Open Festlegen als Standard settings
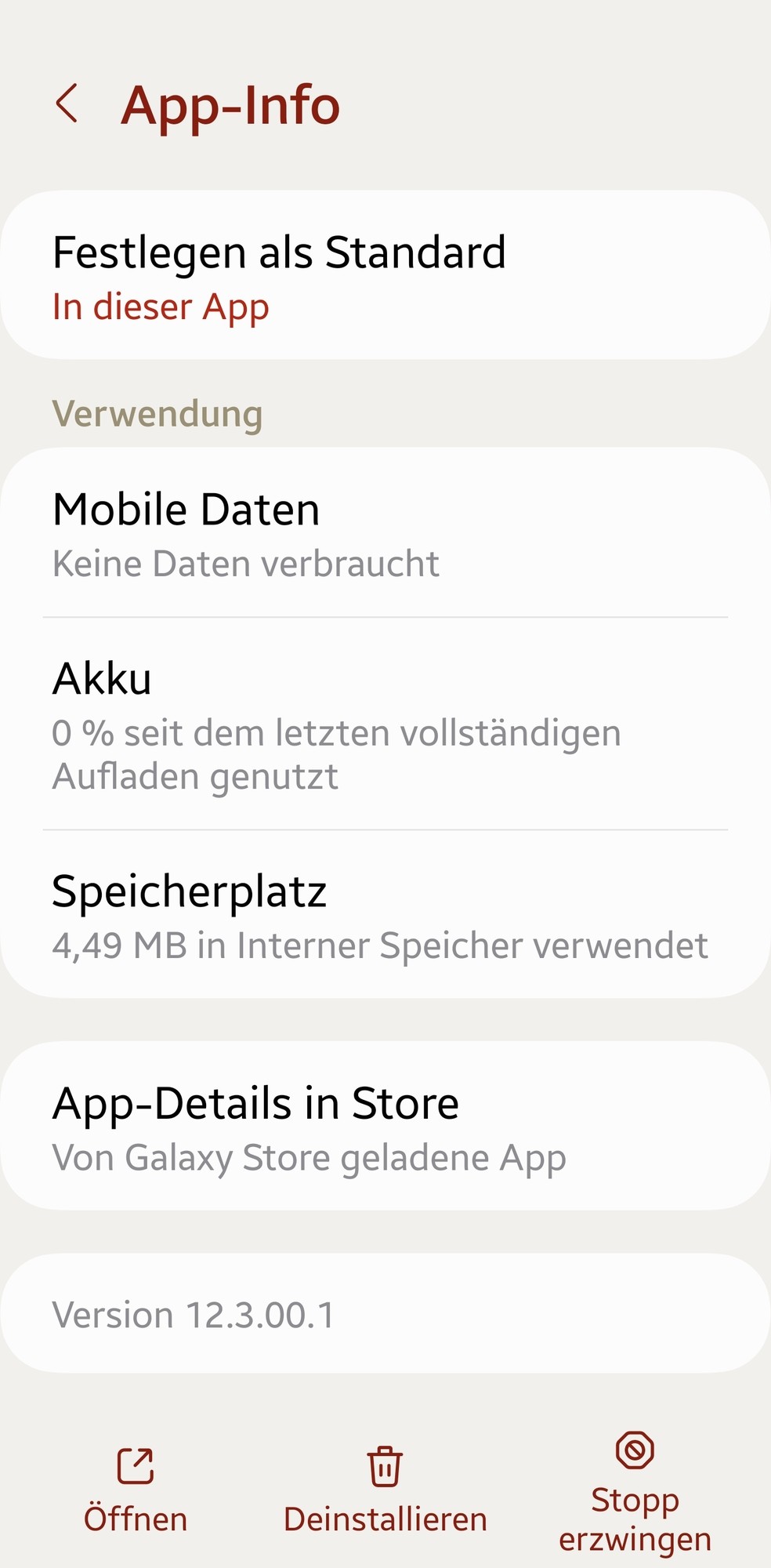The width and height of the screenshot is (771, 1568). click(384, 275)
